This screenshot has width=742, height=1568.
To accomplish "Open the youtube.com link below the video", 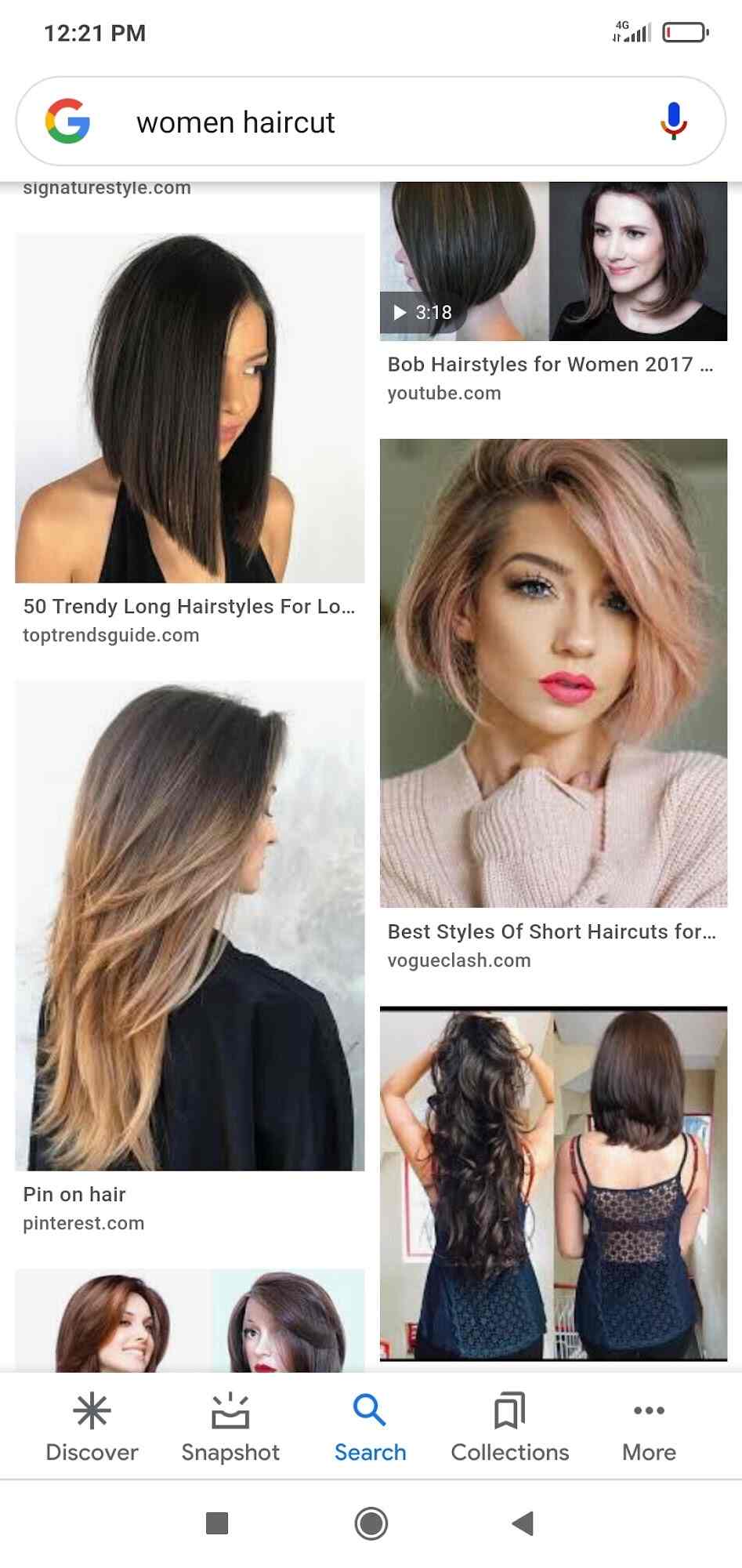I will [444, 392].
